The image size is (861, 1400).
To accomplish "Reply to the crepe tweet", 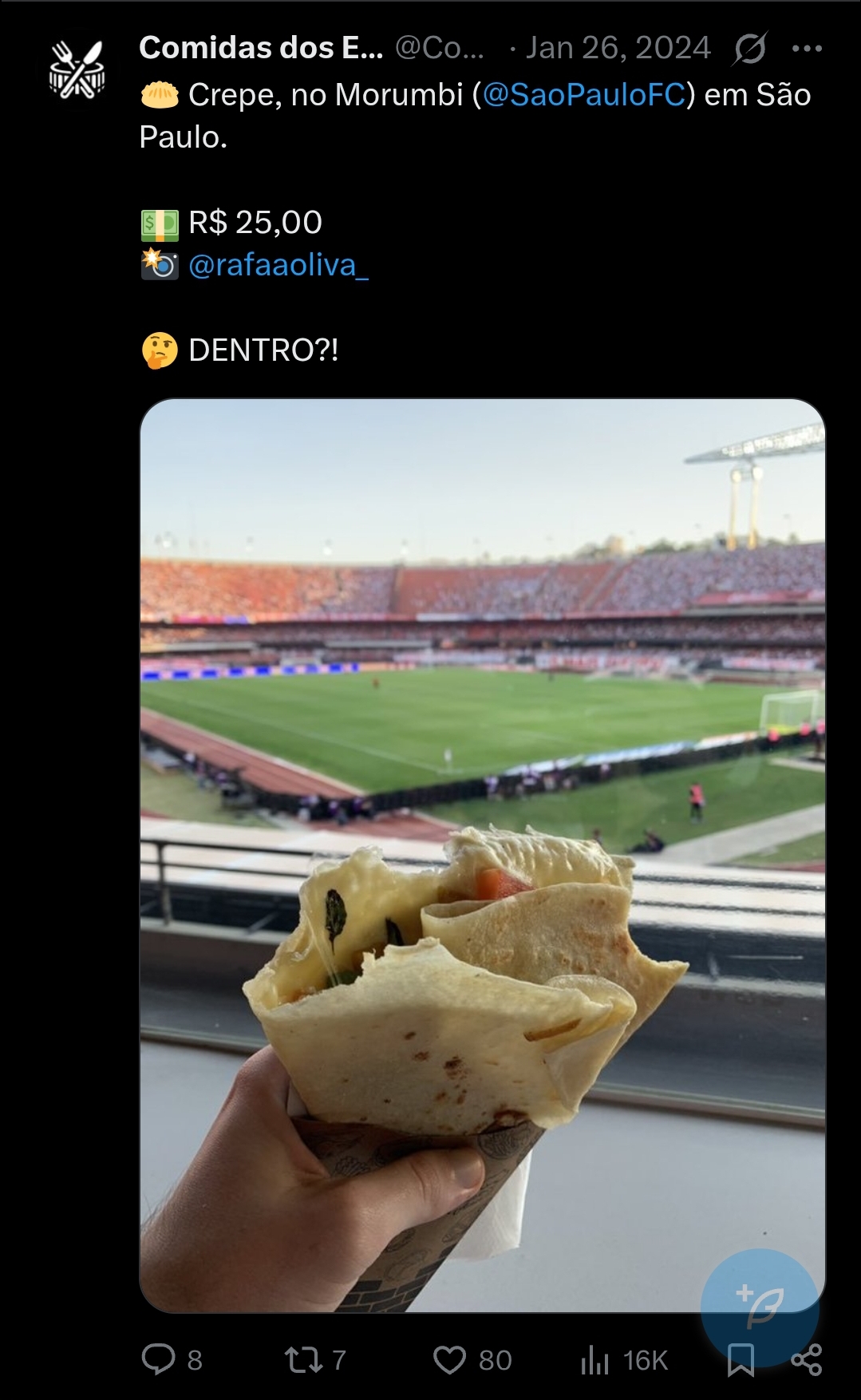I will tap(159, 1358).
